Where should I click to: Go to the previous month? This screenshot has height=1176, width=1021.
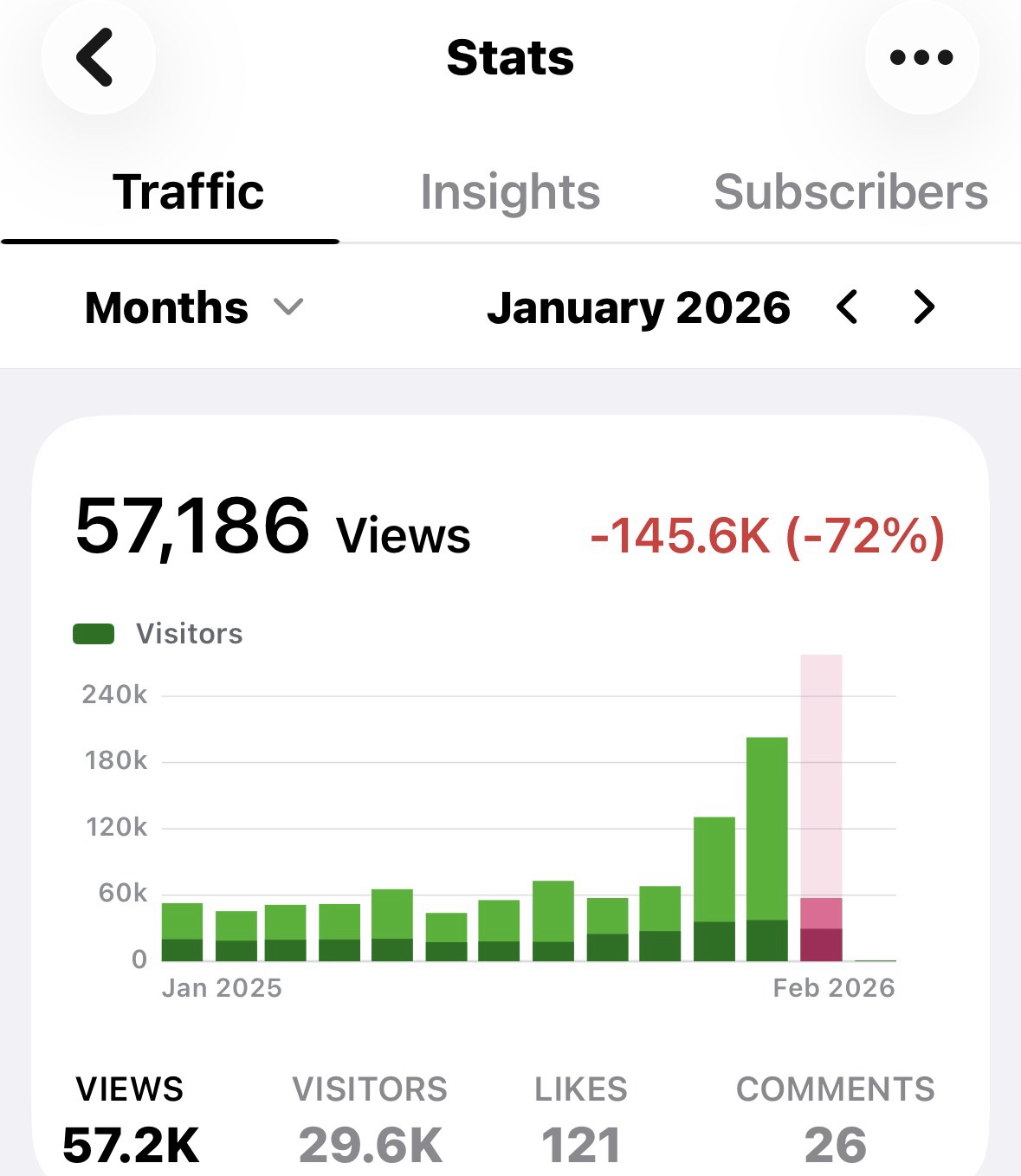847,307
